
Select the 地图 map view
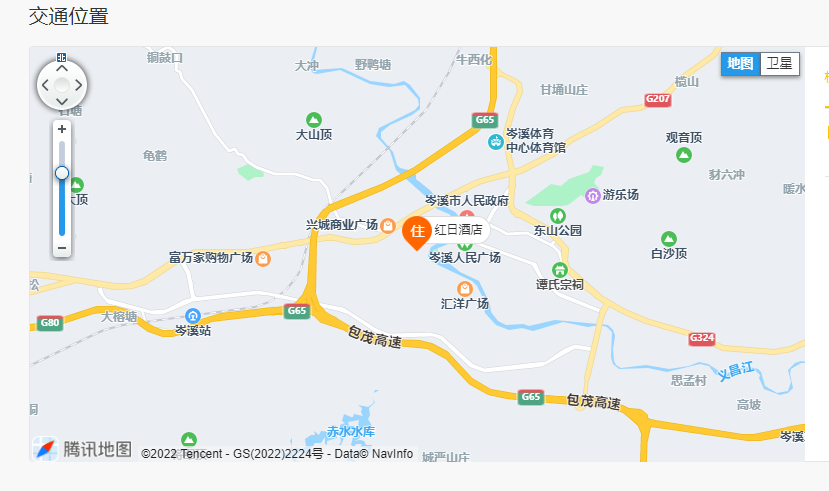click(740, 64)
